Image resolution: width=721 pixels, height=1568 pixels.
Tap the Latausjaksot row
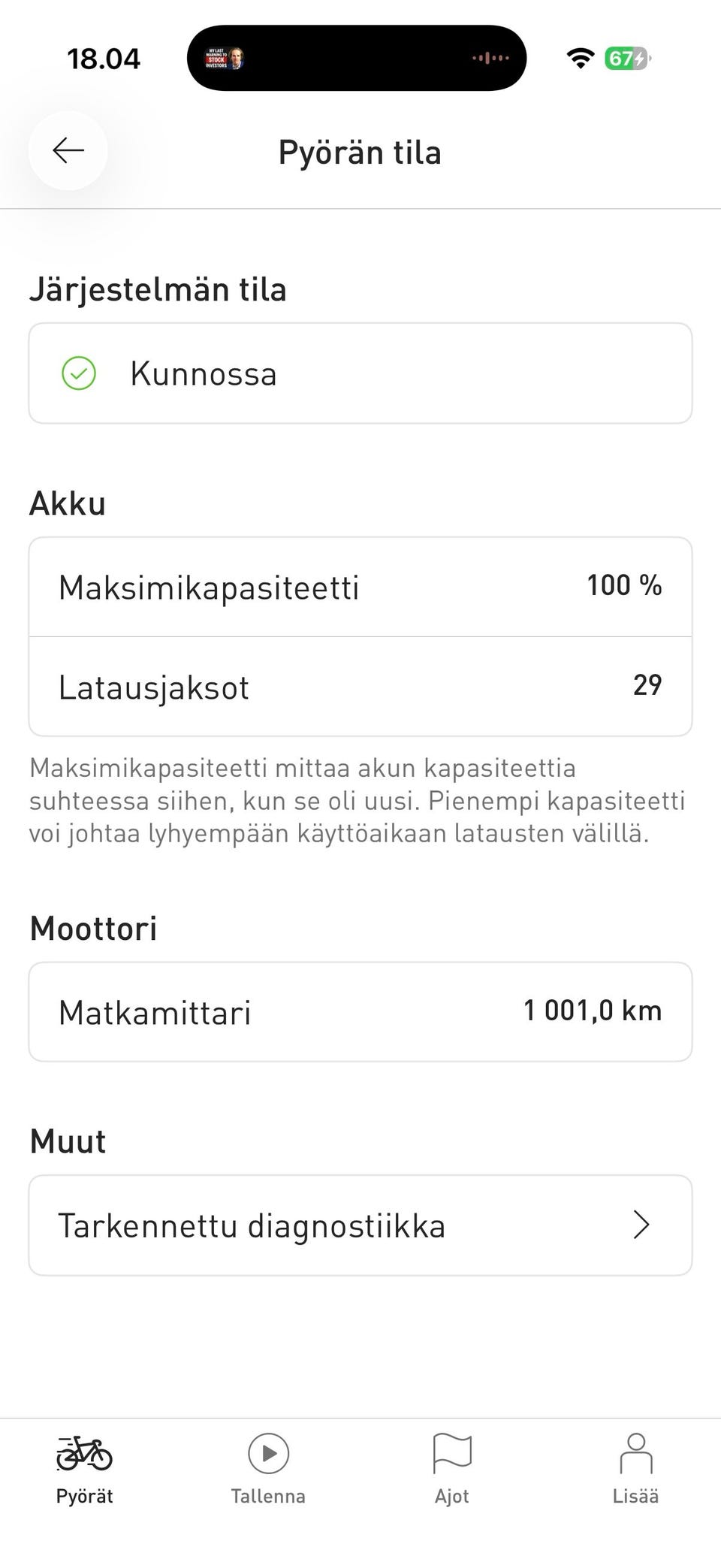[x=360, y=685]
